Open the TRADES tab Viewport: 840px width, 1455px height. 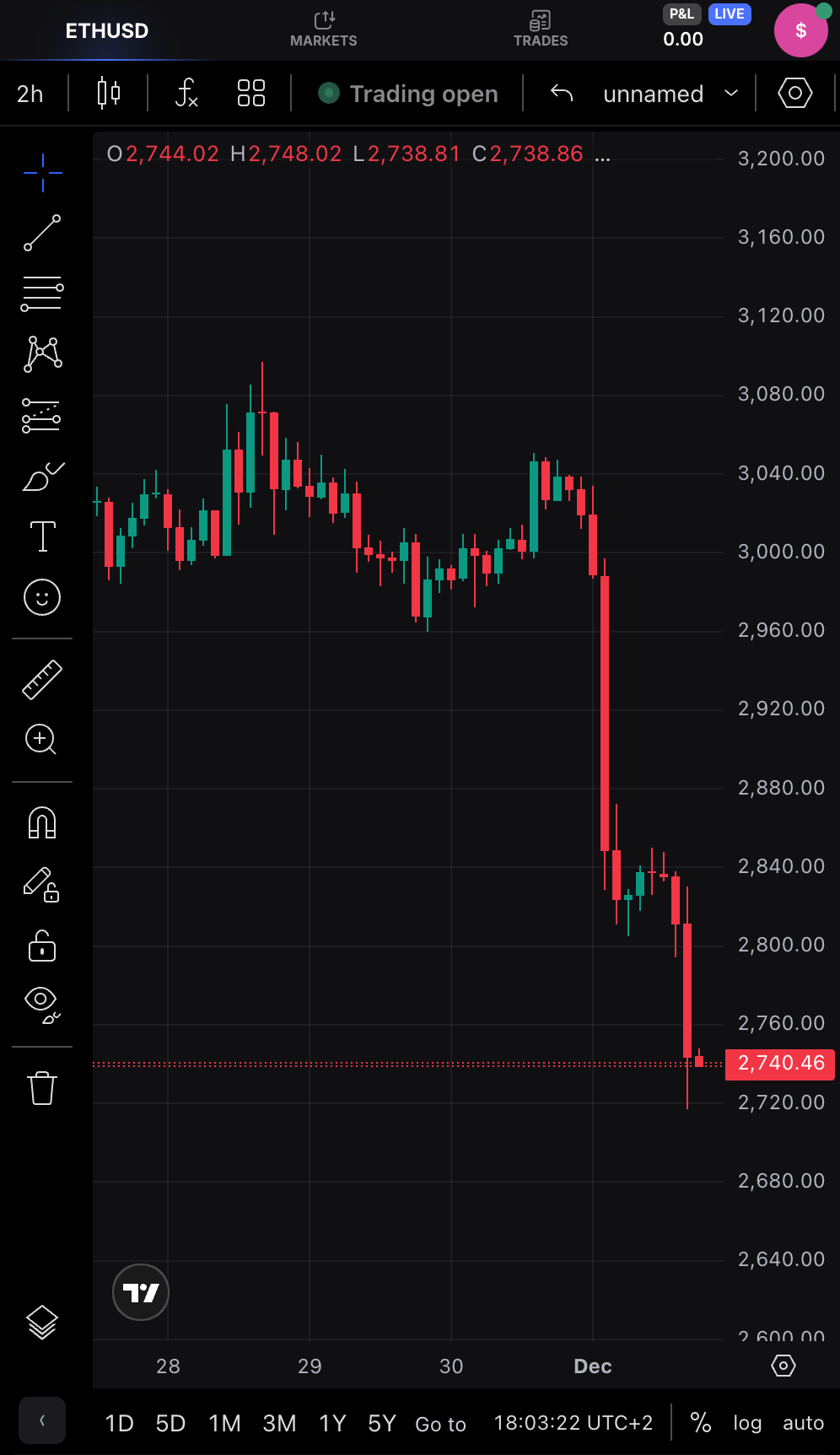tap(541, 30)
